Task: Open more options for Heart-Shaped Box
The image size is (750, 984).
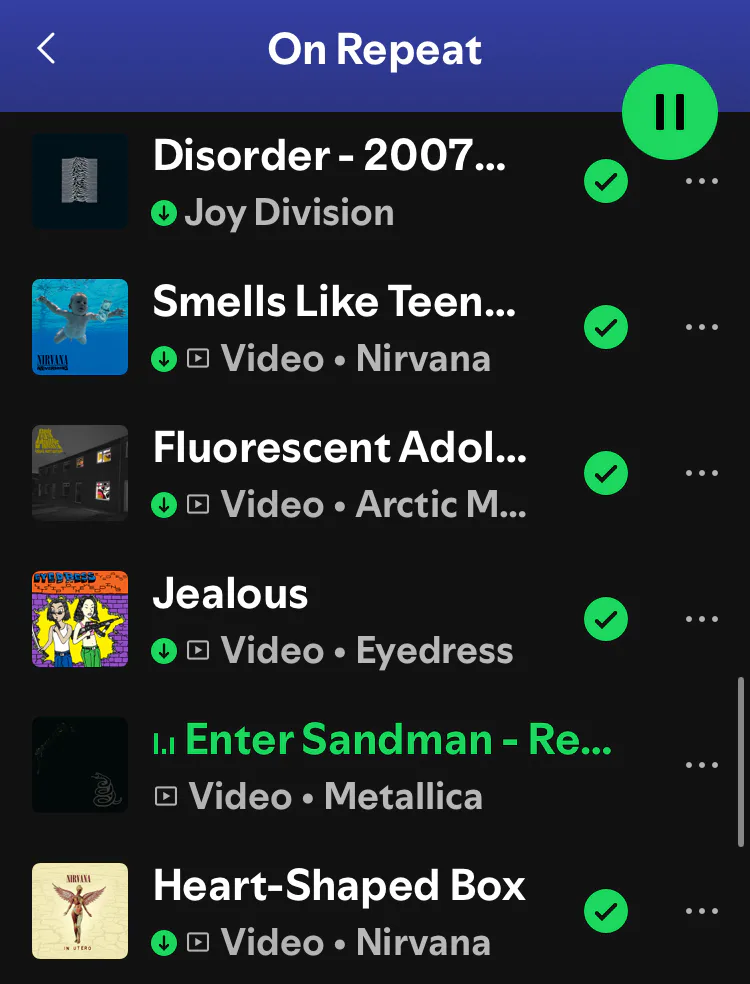Action: coord(702,911)
